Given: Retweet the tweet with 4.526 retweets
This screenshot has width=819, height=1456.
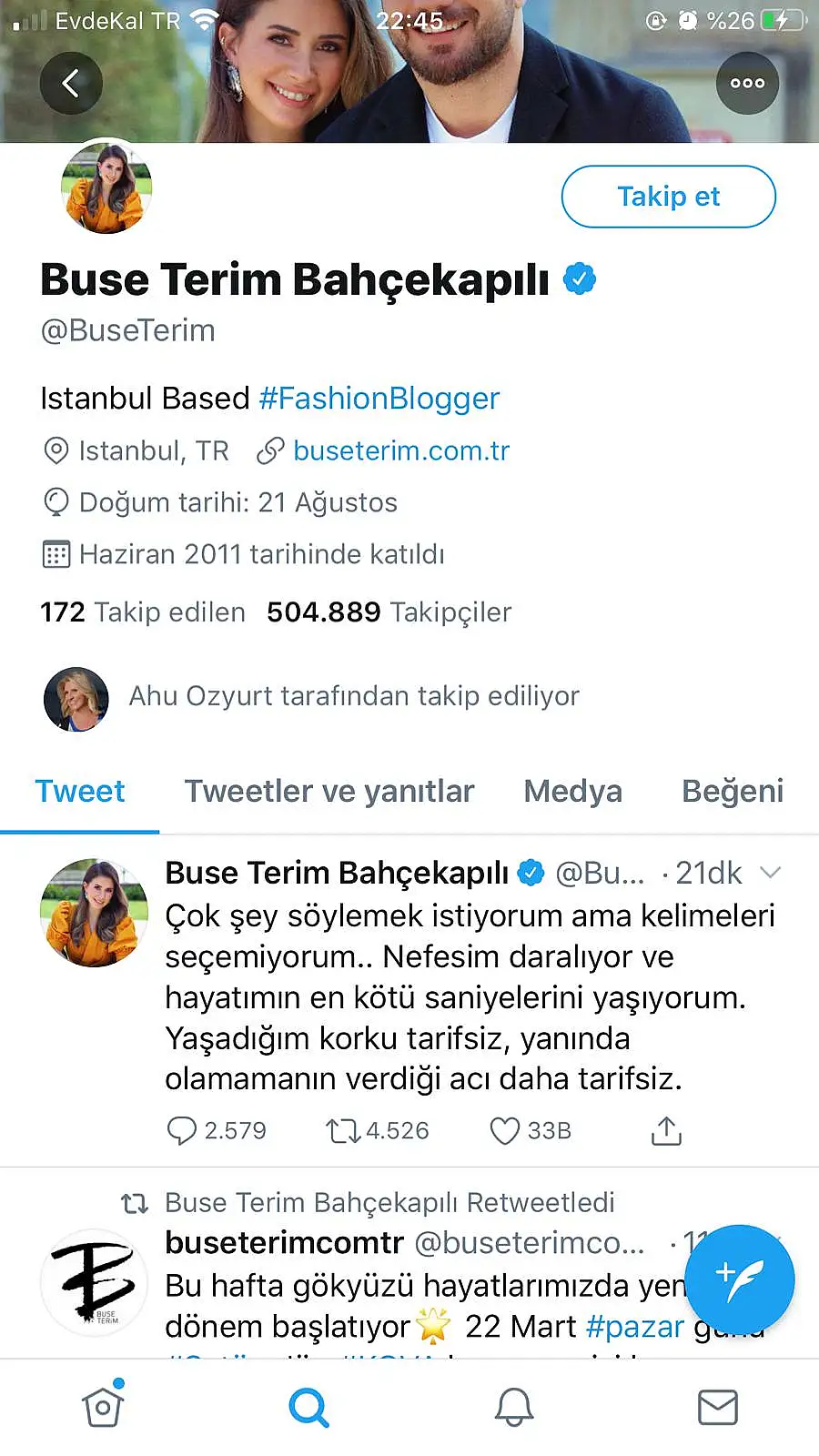Looking at the screenshot, I should click(x=343, y=1131).
